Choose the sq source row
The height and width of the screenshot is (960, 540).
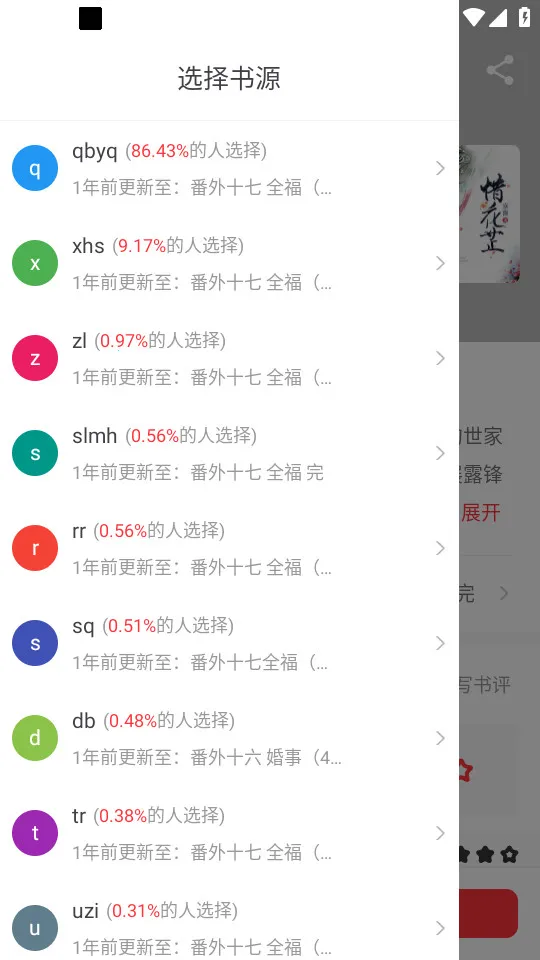[x=229, y=643]
